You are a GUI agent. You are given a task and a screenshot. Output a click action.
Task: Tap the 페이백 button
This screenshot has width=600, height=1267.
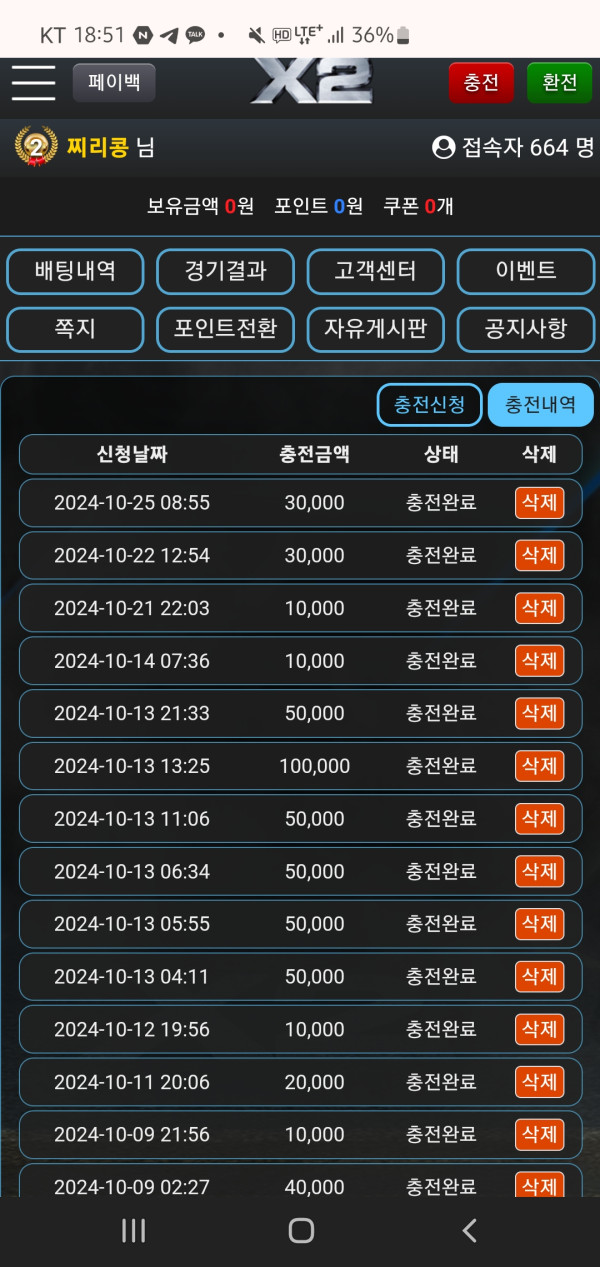click(x=113, y=83)
